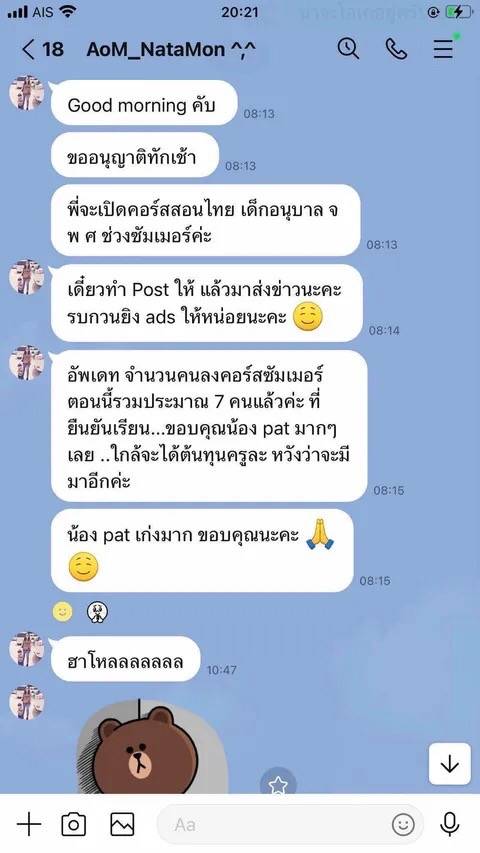Viewport: 480px width, 853px height.
Task: Record a voice message with microphone
Action: tap(449, 825)
